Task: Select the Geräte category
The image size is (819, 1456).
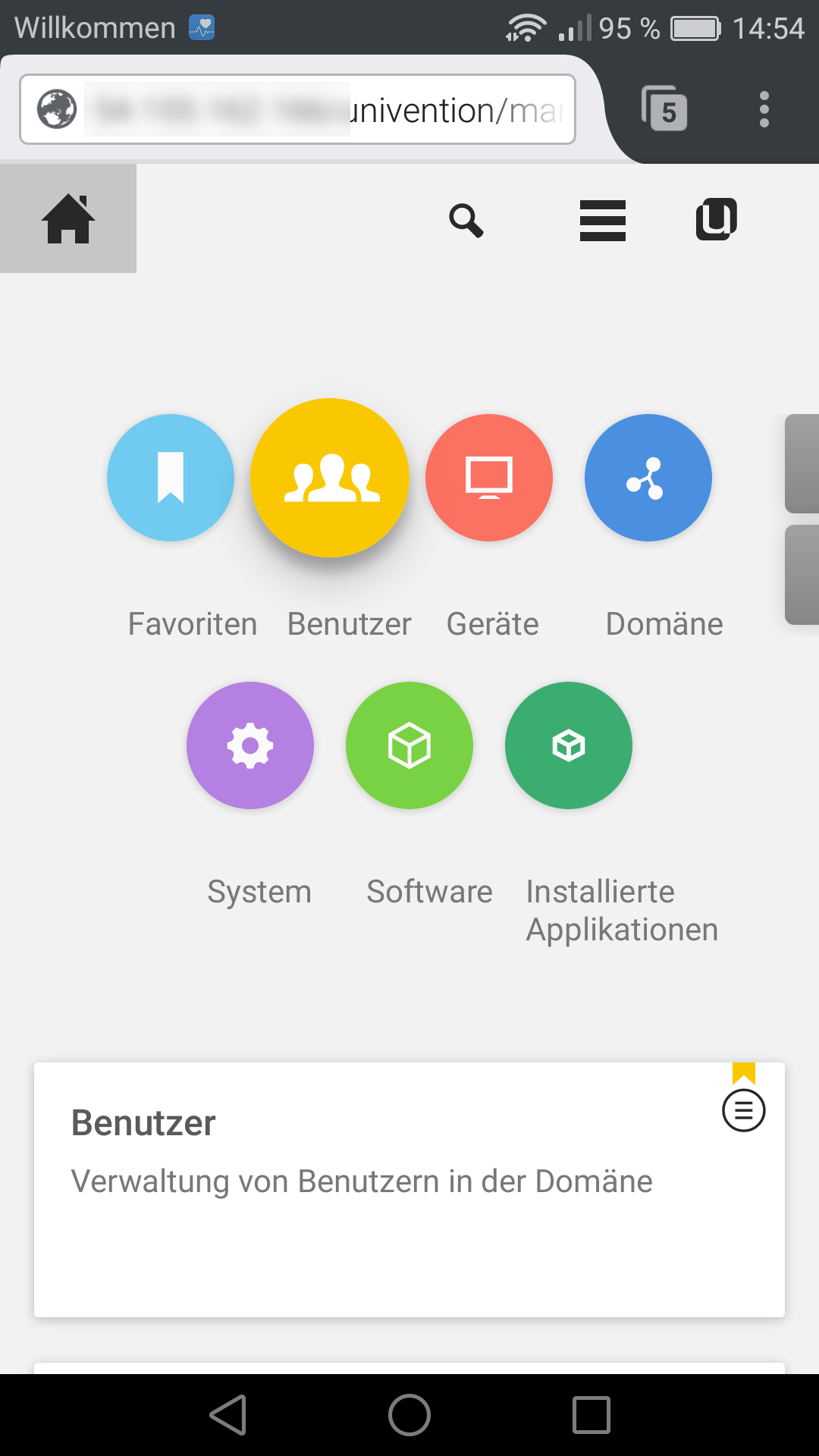Action: (489, 478)
